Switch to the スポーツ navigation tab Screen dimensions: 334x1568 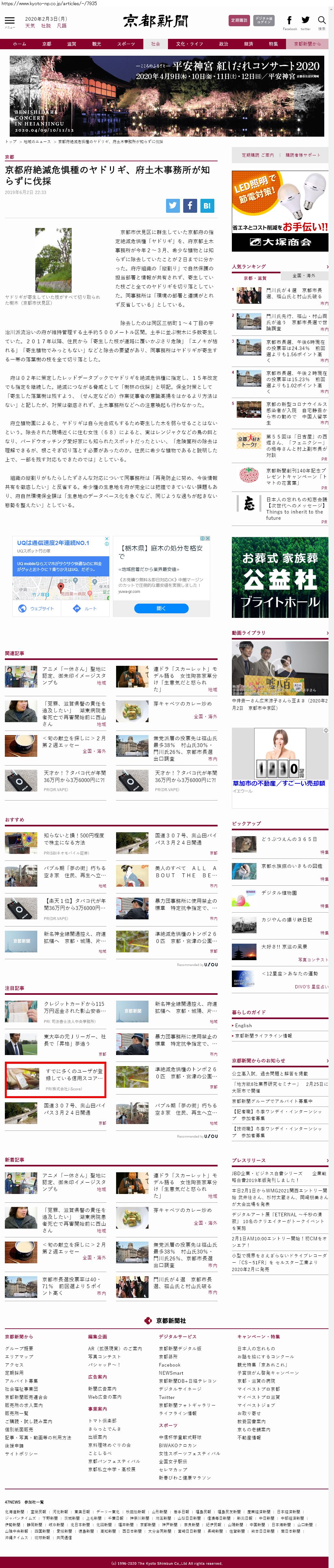point(125,44)
